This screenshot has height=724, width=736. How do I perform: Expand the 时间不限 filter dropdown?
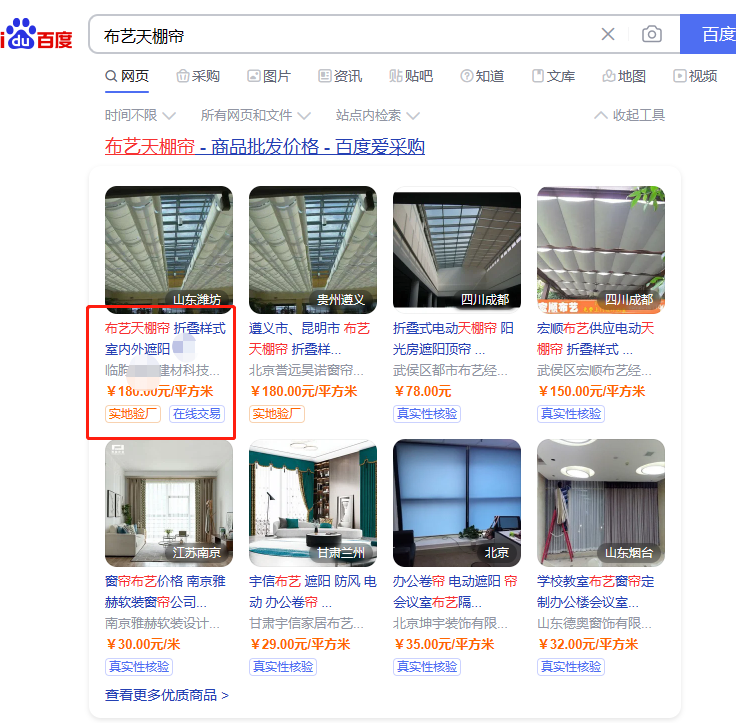(140, 115)
